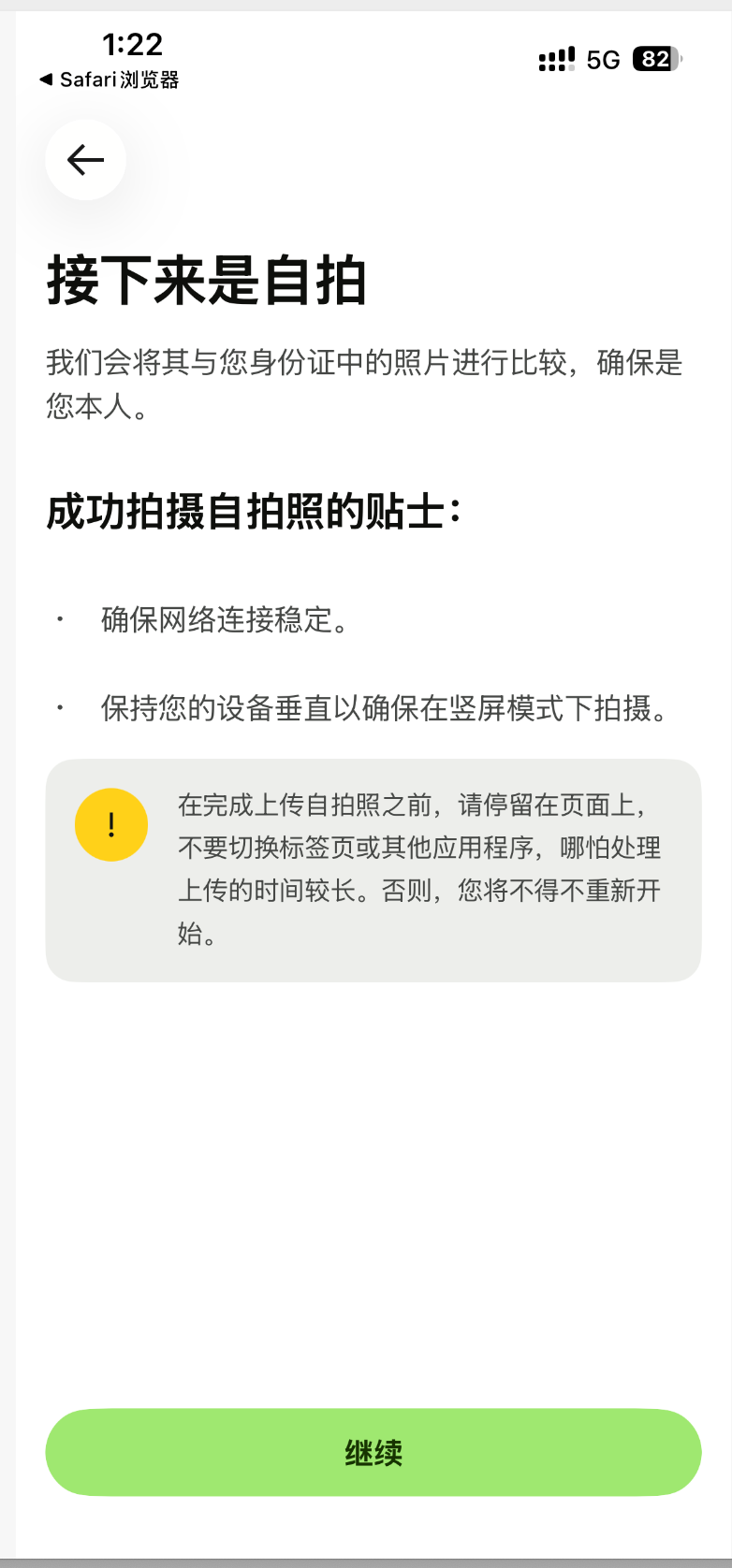Tap the circular back button background

[85, 159]
